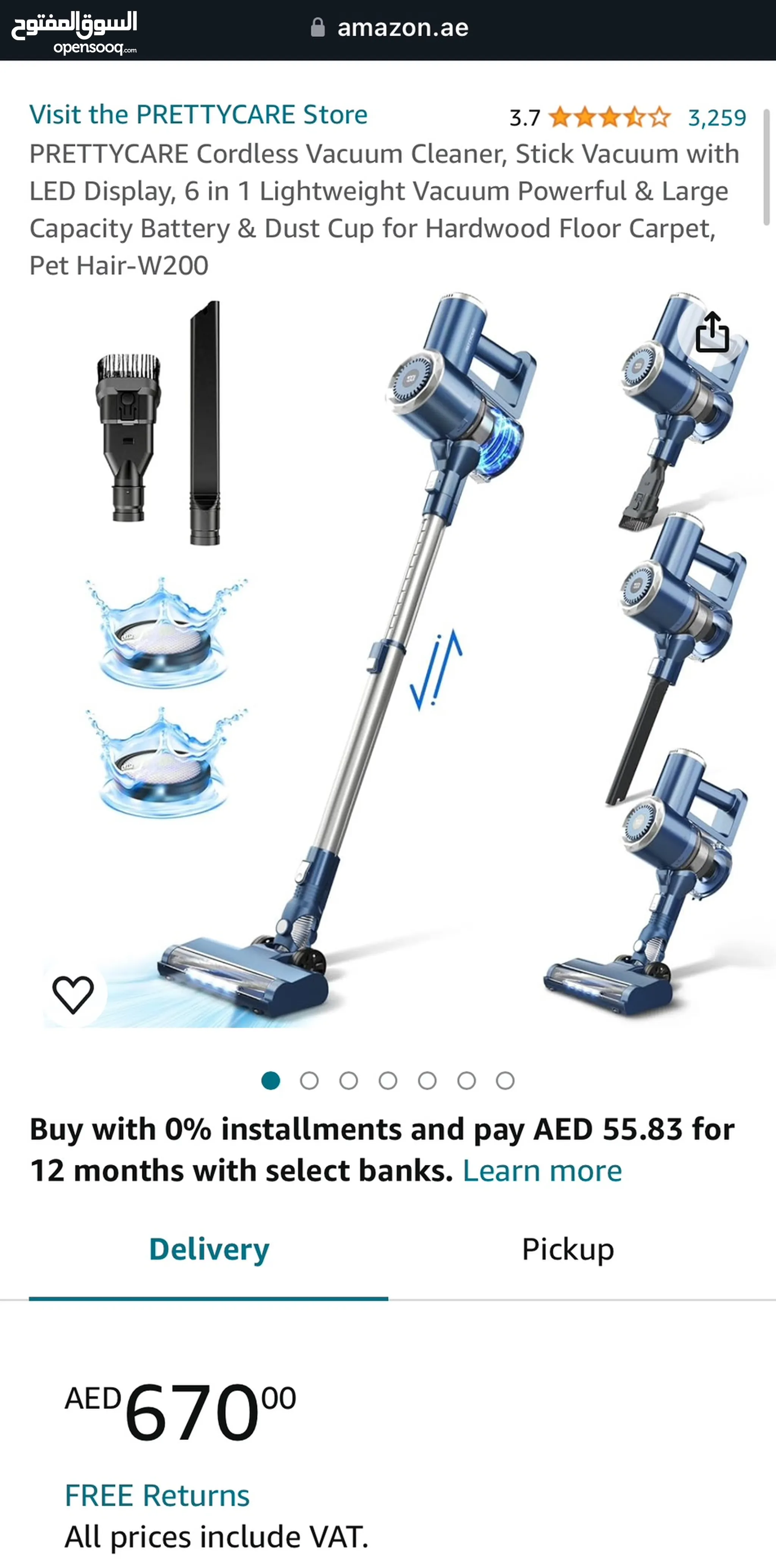
Task: Jump to the second image indicator dot
Action: coord(309,1081)
